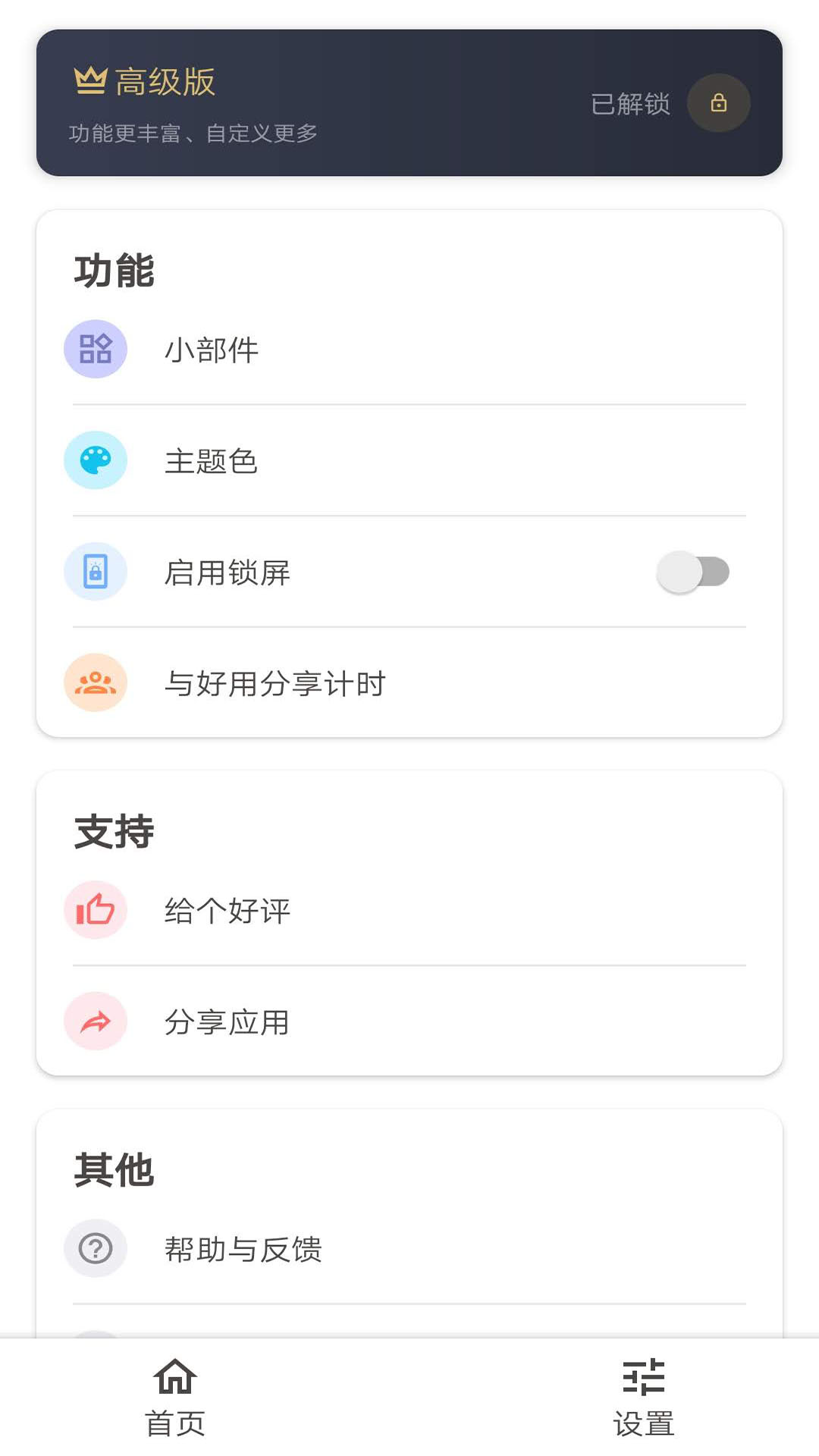Image resolution: width=819 pixels, height=1456 pixels.
Task: Click the share arrow icon beside 分享应用
Action: (95, 1021)
